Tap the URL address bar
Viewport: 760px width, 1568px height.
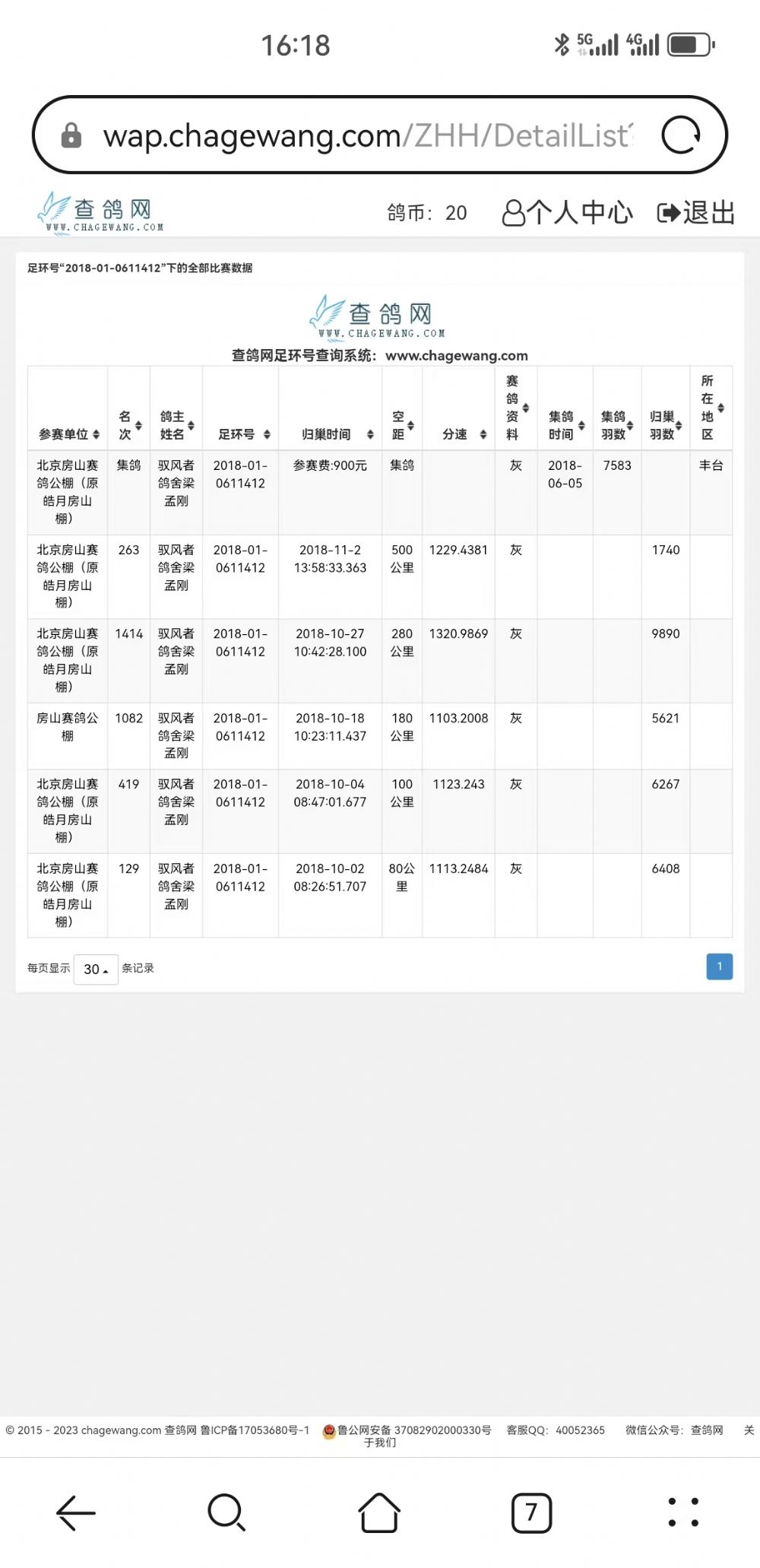365,136
